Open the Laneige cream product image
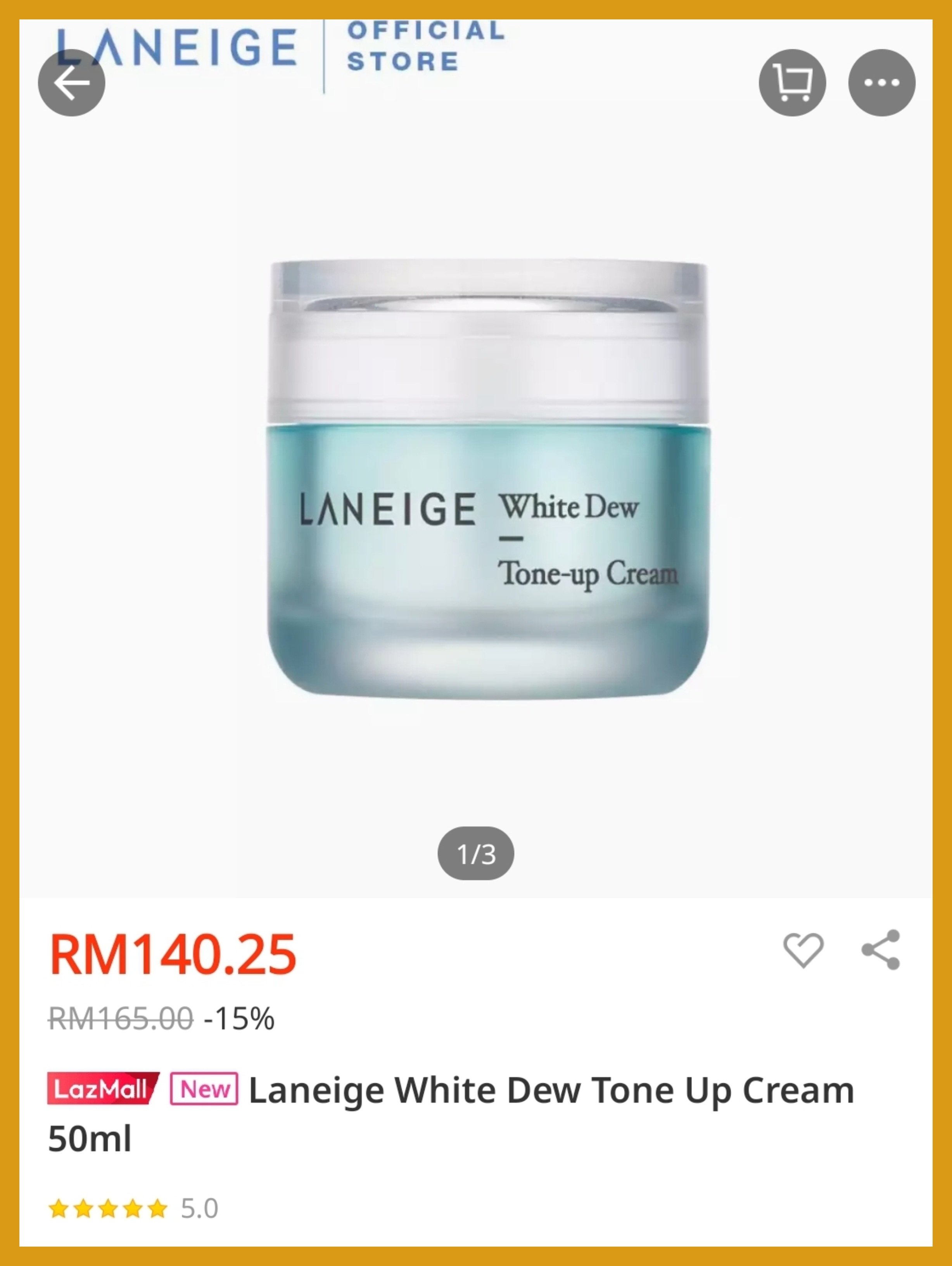This screenshot has width=952, height=1266. [x=487, y=480]
